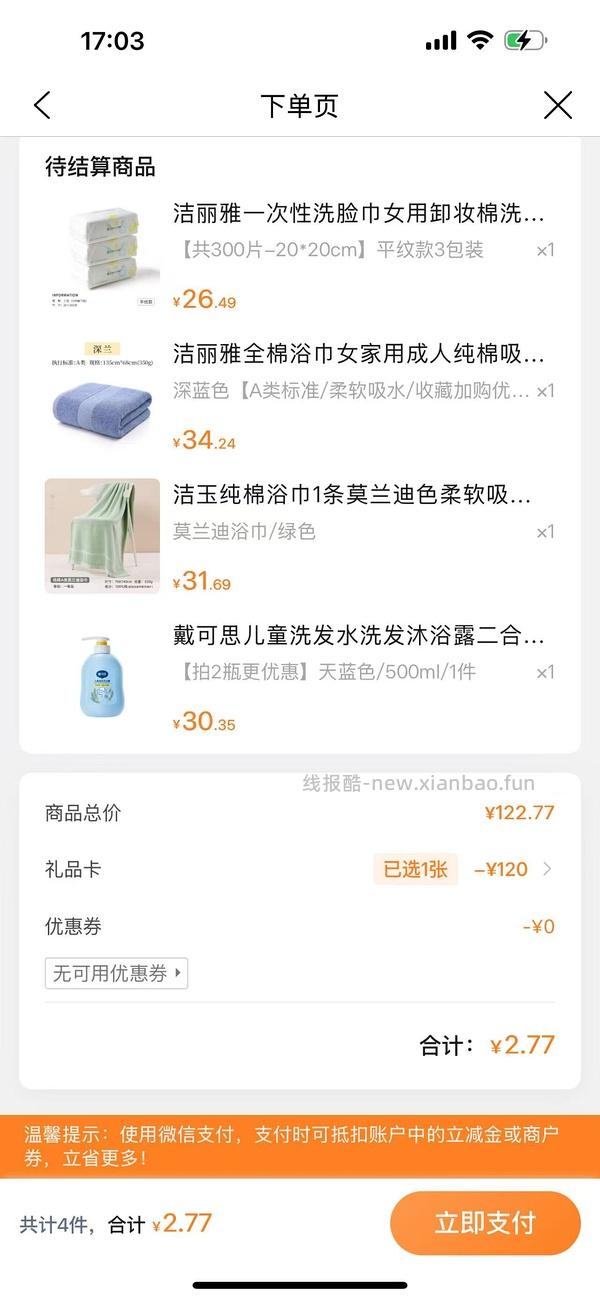This screenshot has height=1300, width=600.
Task: Close the 下单页 checkout page
Action: 557,105
